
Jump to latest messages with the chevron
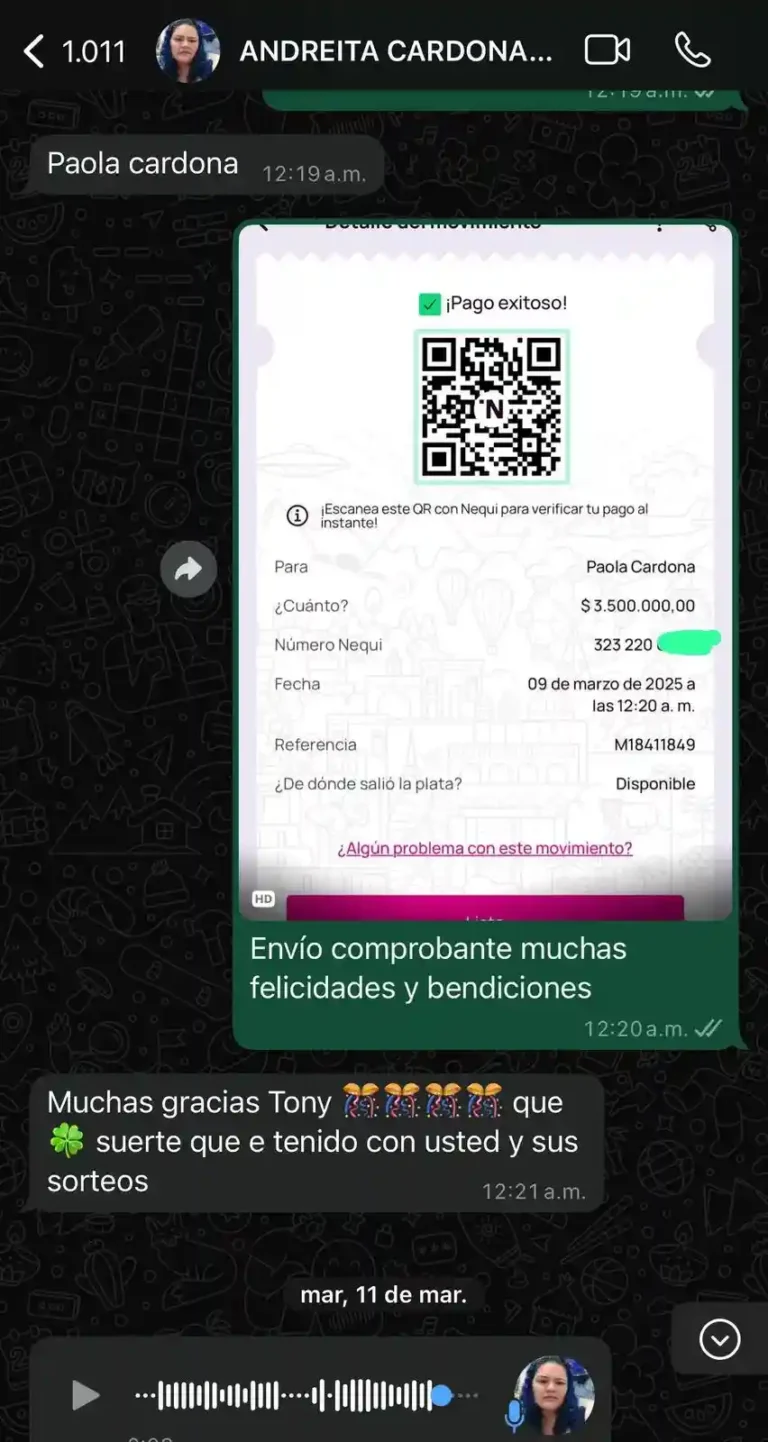pyautogui.click(x=718, y=1340)
